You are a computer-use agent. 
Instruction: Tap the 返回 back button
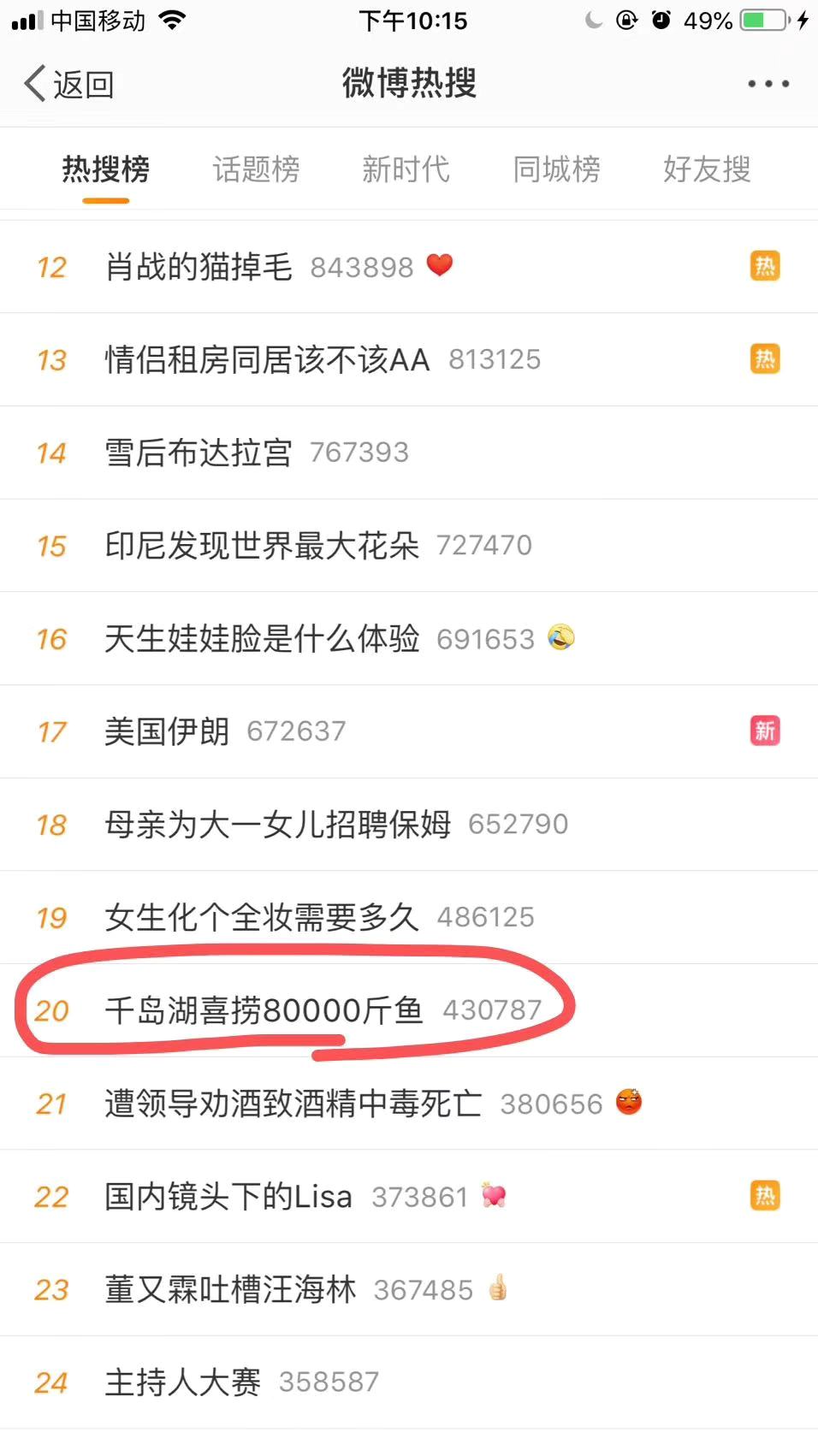[x=68, y=84]
